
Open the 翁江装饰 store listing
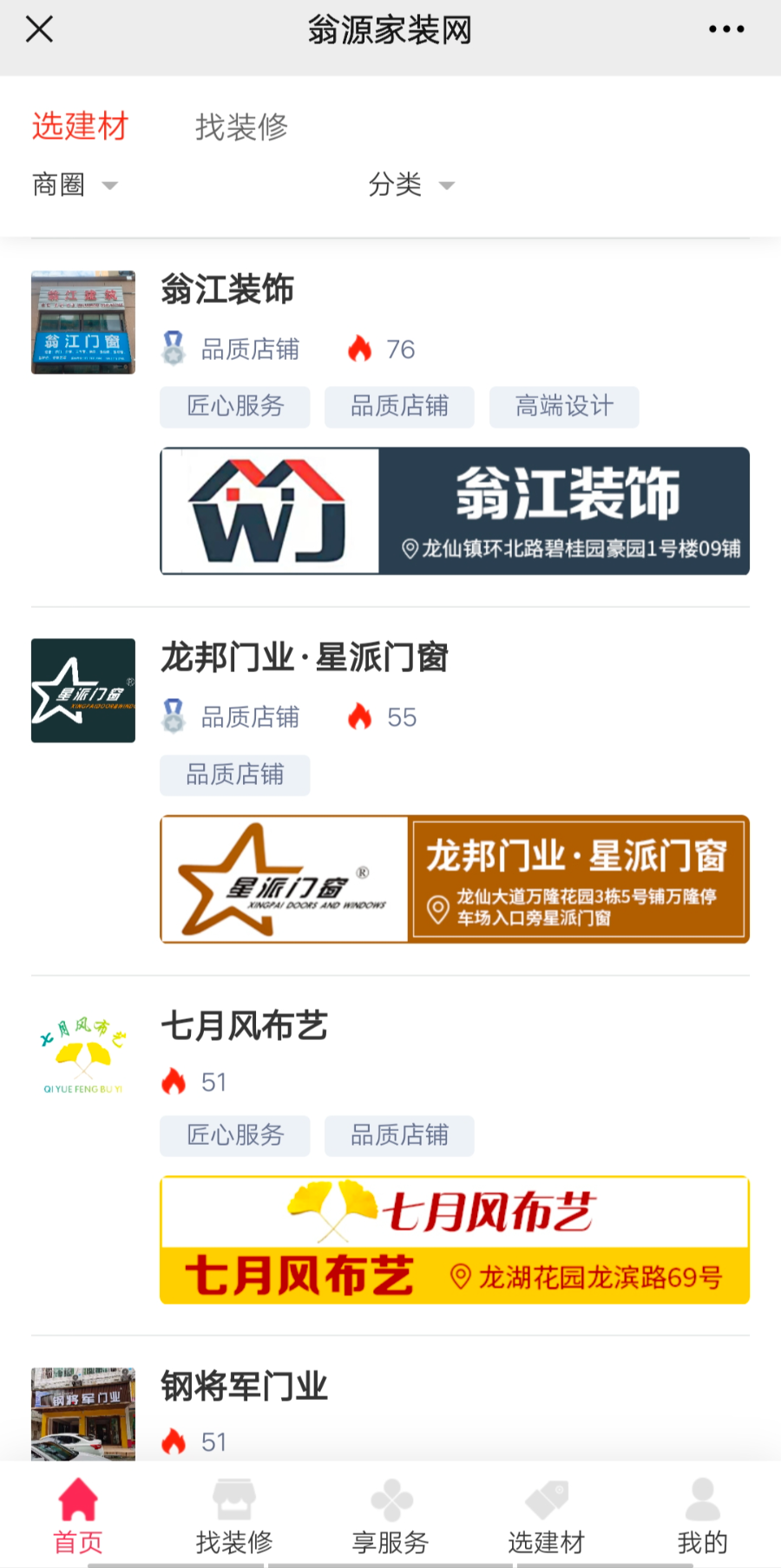(227, 290)
